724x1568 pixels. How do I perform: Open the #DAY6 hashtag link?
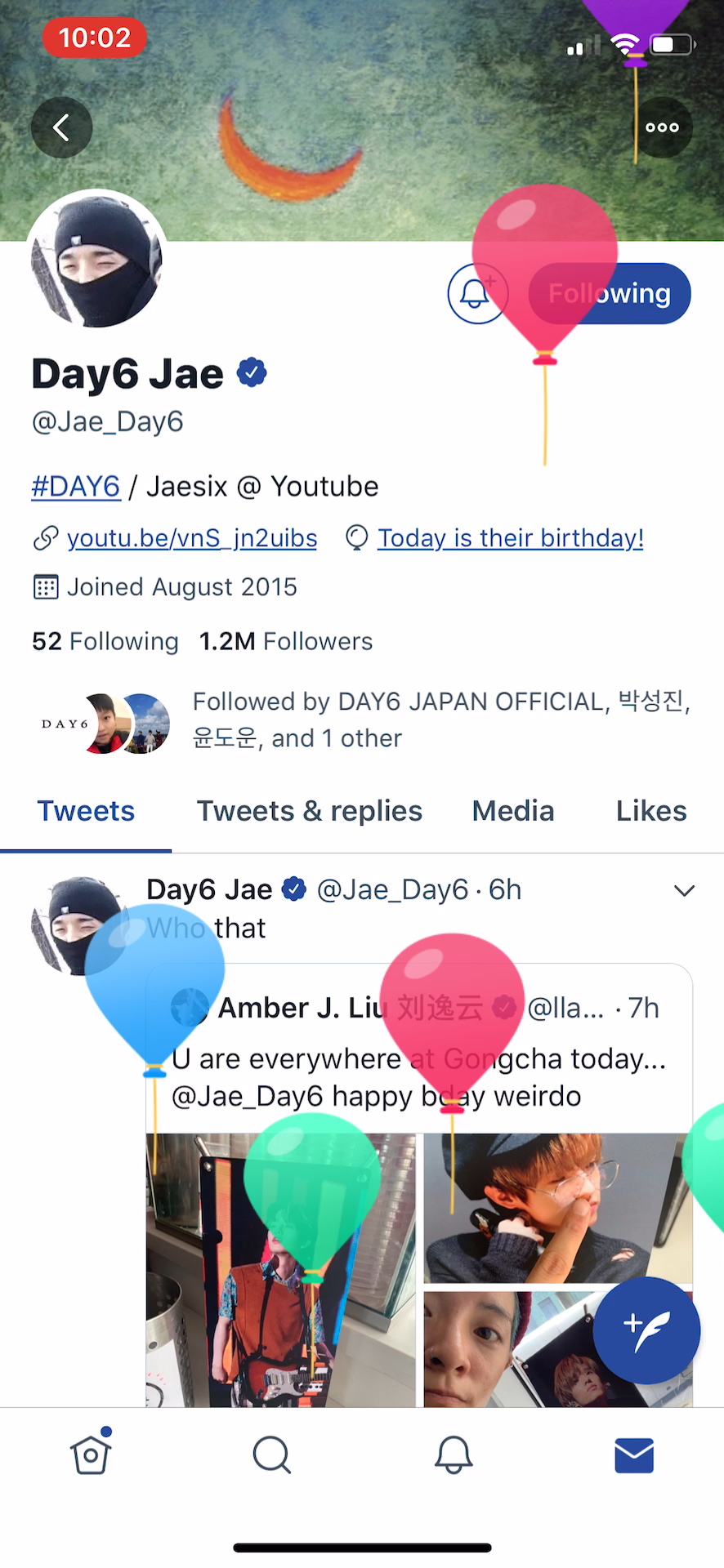tap(75, 487)
